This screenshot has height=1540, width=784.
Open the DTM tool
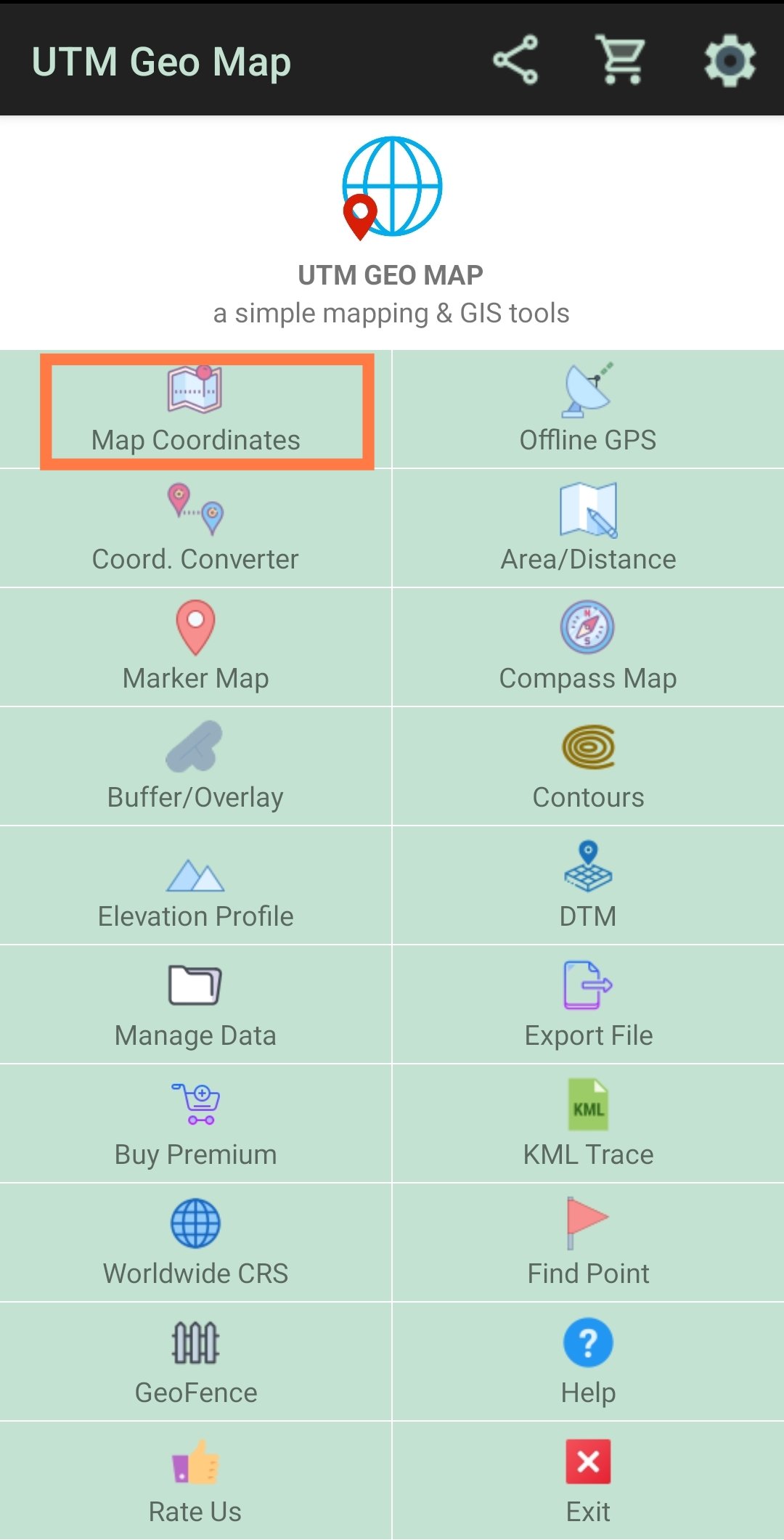pos(588,887)
